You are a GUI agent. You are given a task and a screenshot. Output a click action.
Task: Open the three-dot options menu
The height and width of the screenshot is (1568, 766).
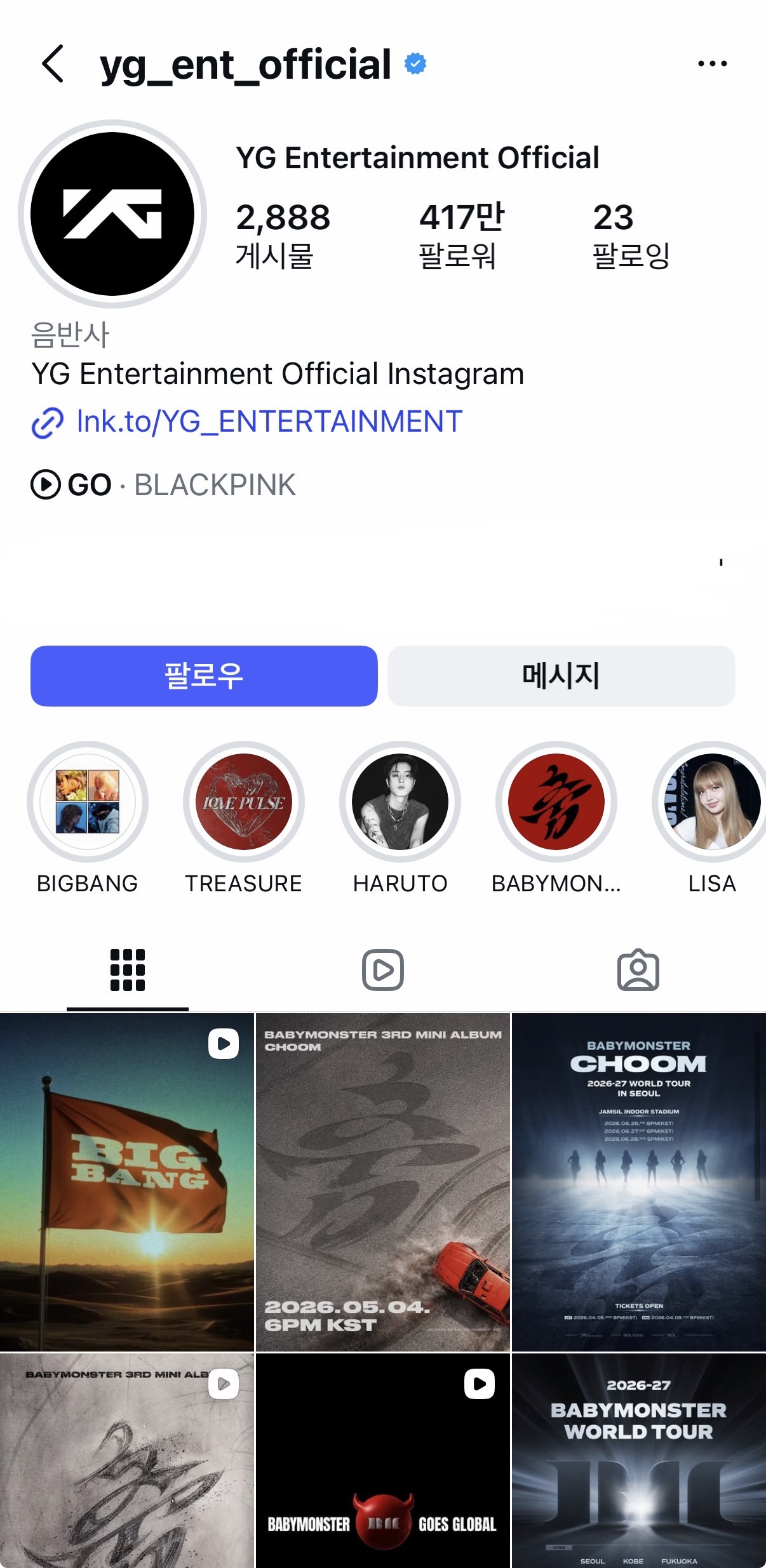click(711, 63)
